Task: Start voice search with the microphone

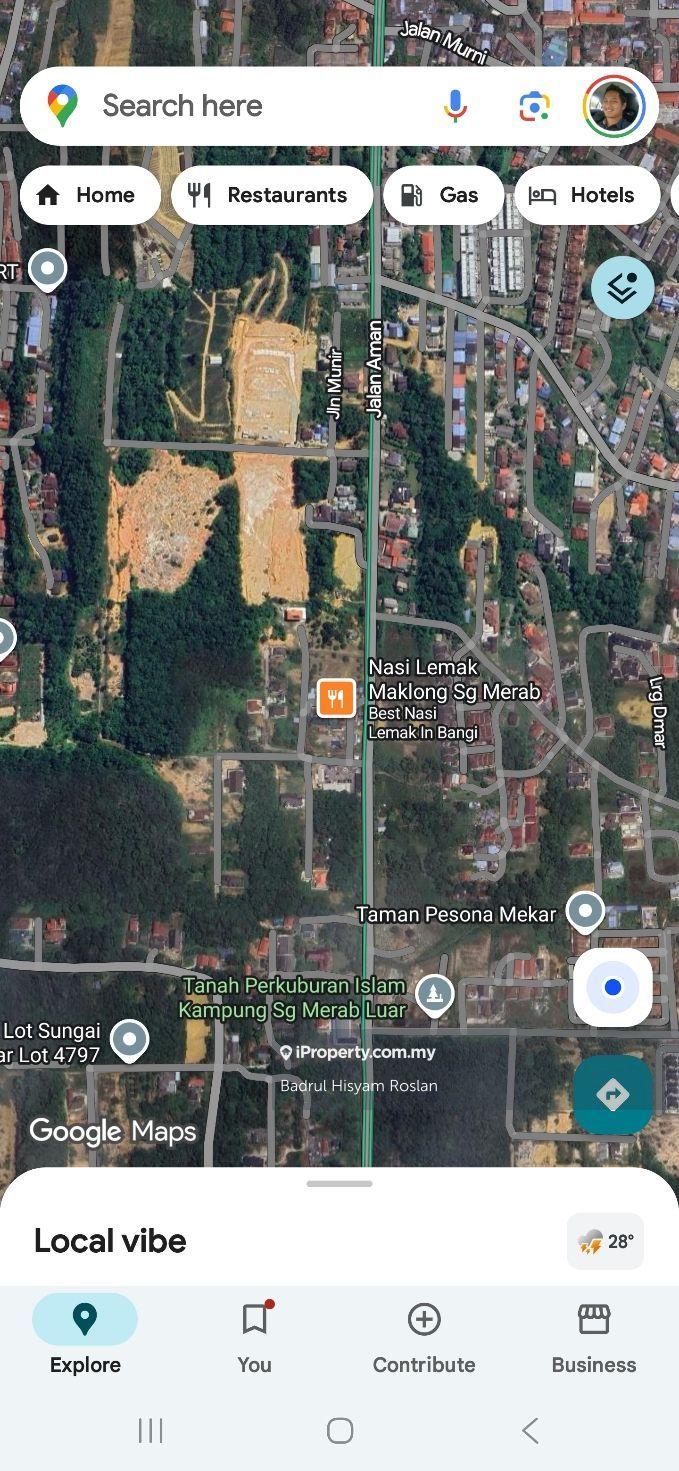Action: click(x=455, y=106)
